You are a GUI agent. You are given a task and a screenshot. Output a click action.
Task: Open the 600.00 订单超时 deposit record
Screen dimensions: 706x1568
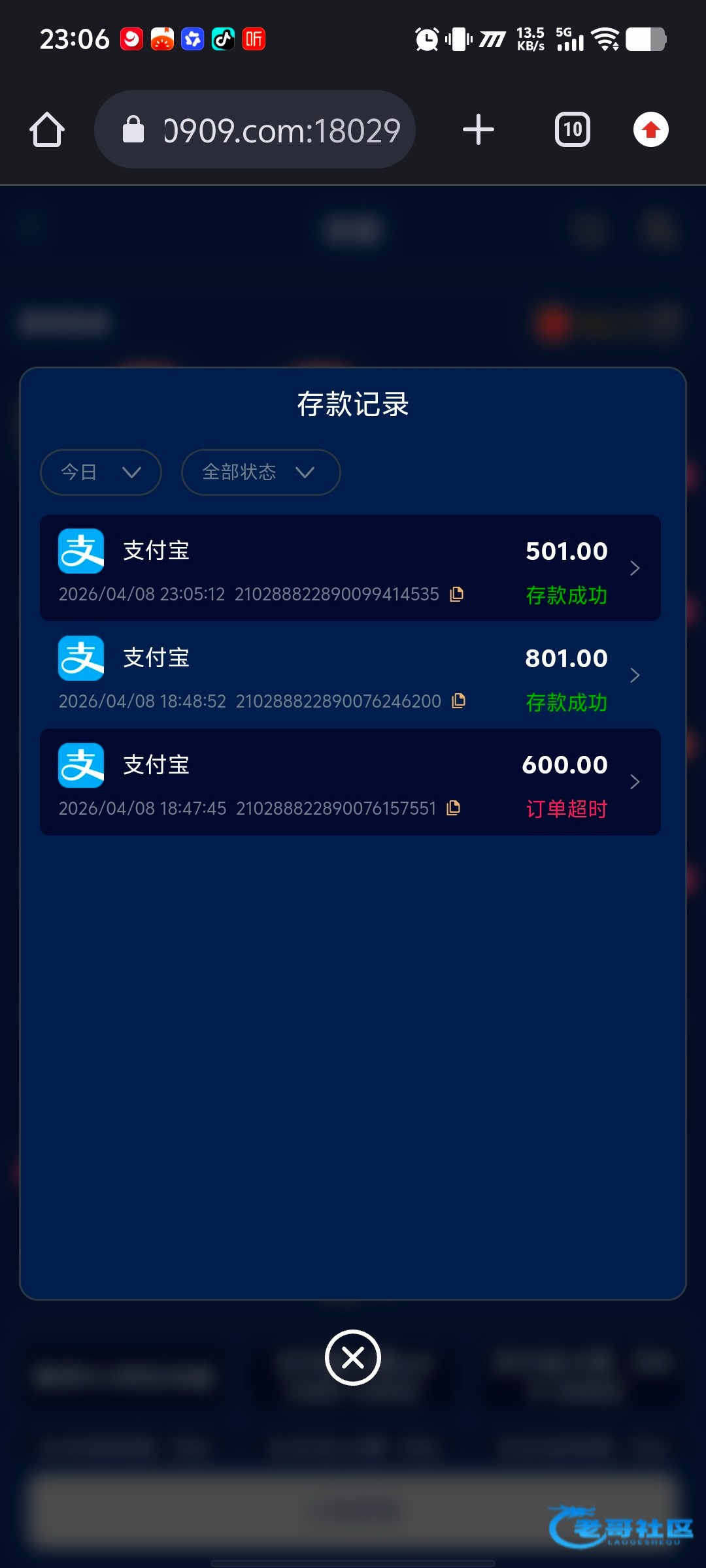coord(350,782)
